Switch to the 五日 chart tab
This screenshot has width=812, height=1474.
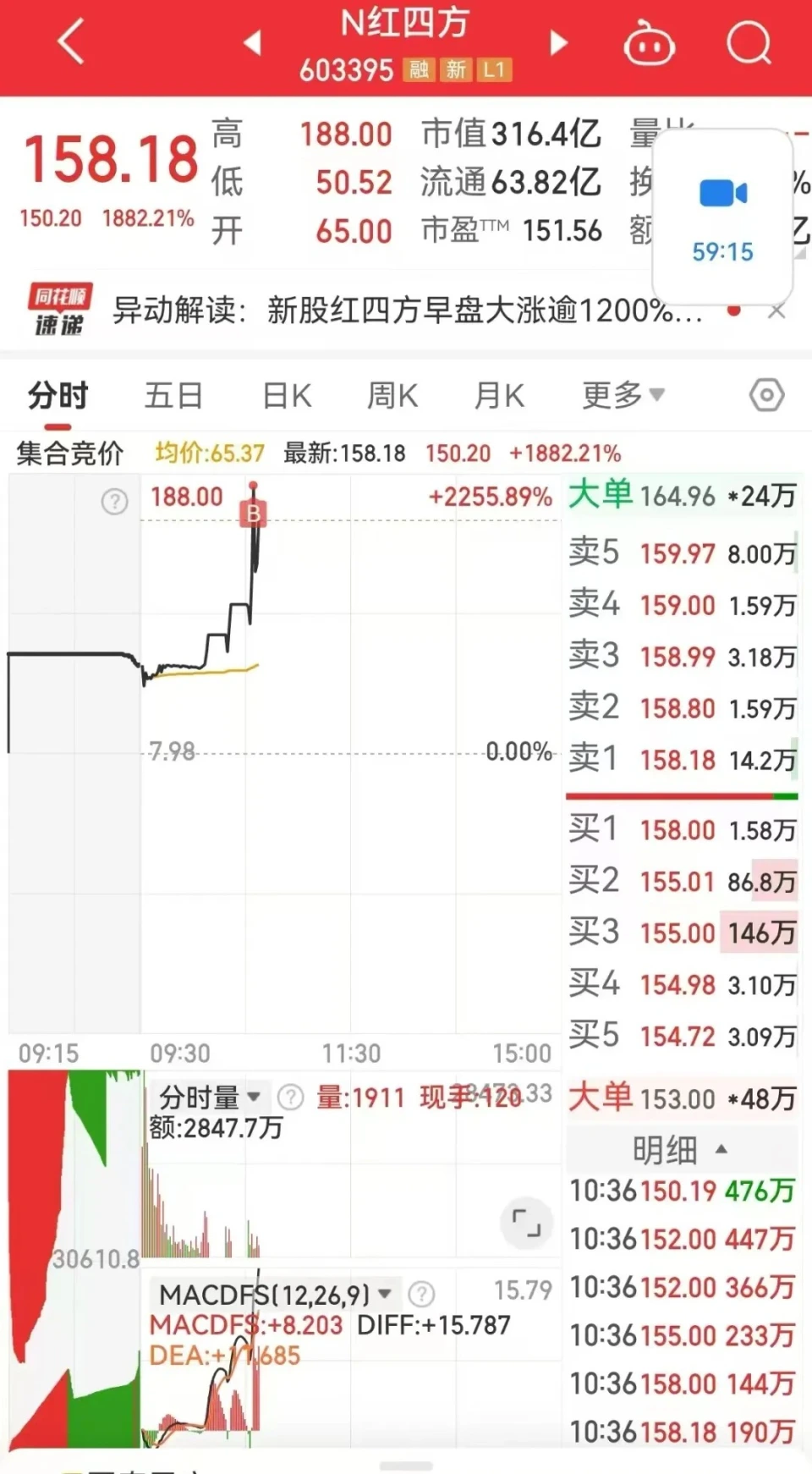click(173, 395)
